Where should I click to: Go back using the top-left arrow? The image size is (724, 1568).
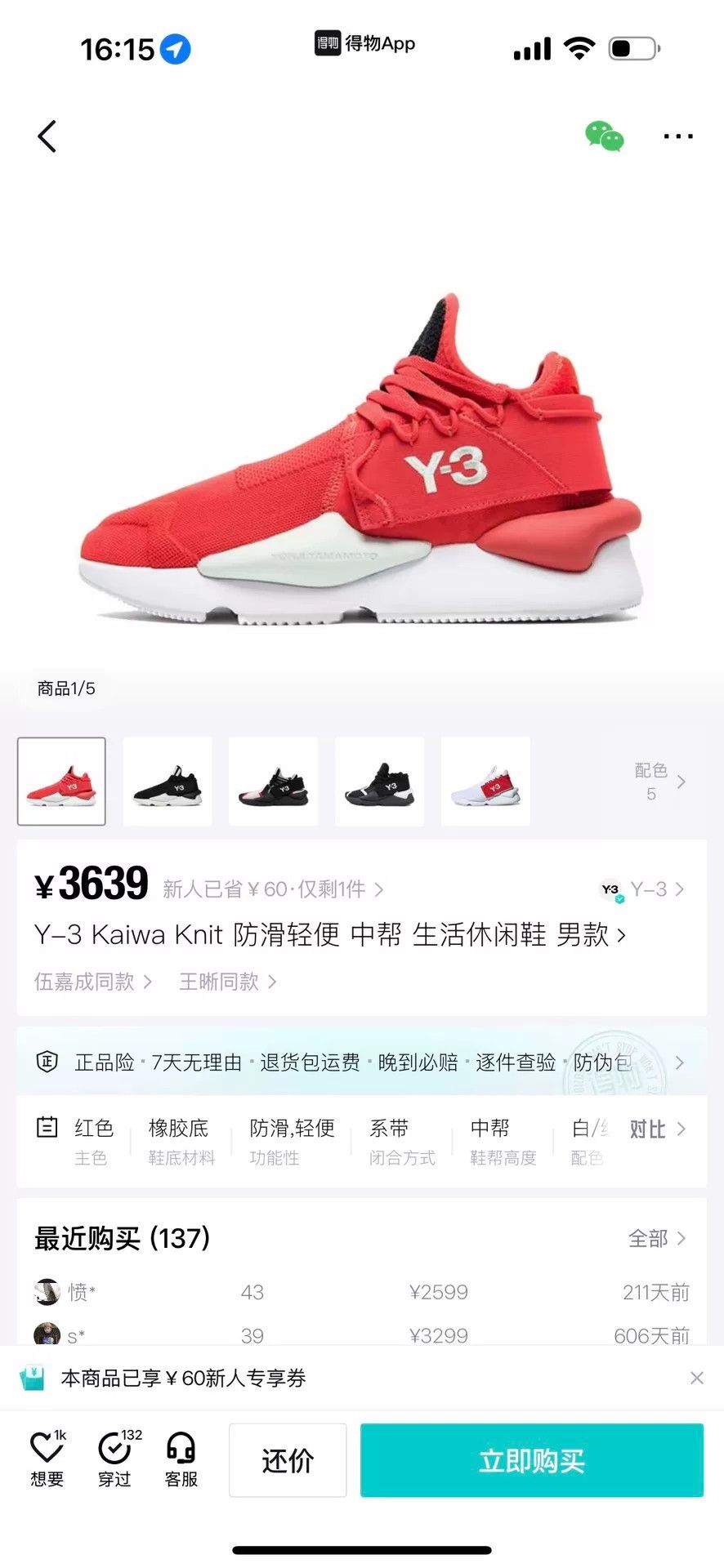(47, 136)
